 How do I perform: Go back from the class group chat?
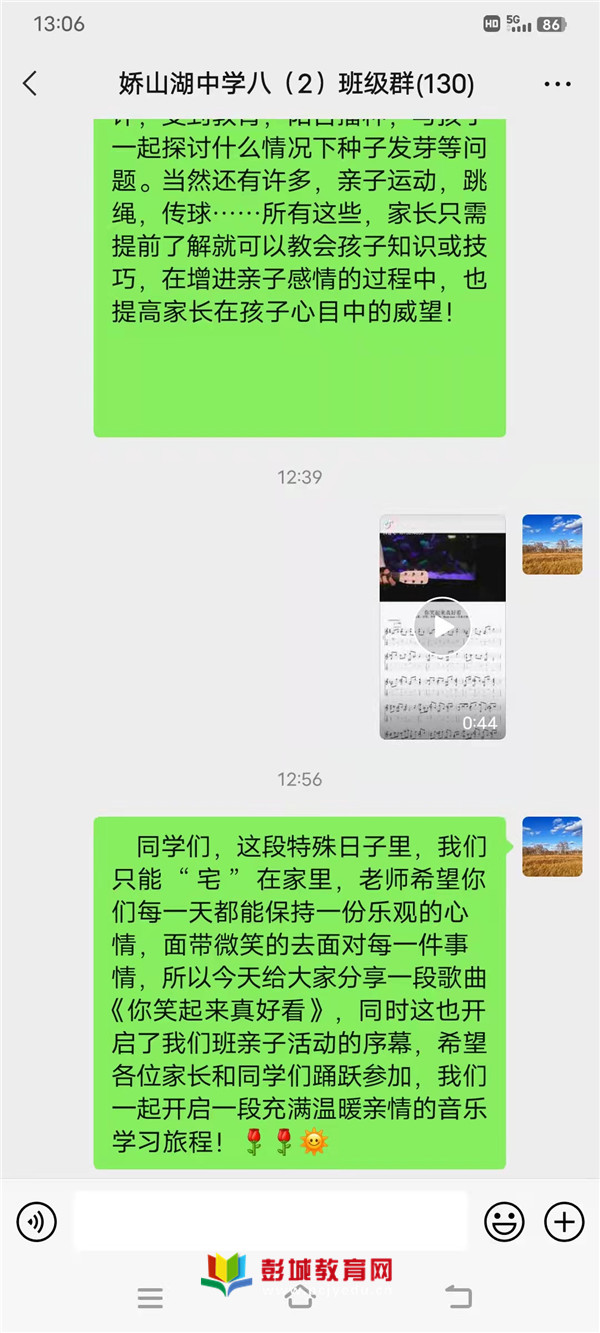click(x=30, y=84)
